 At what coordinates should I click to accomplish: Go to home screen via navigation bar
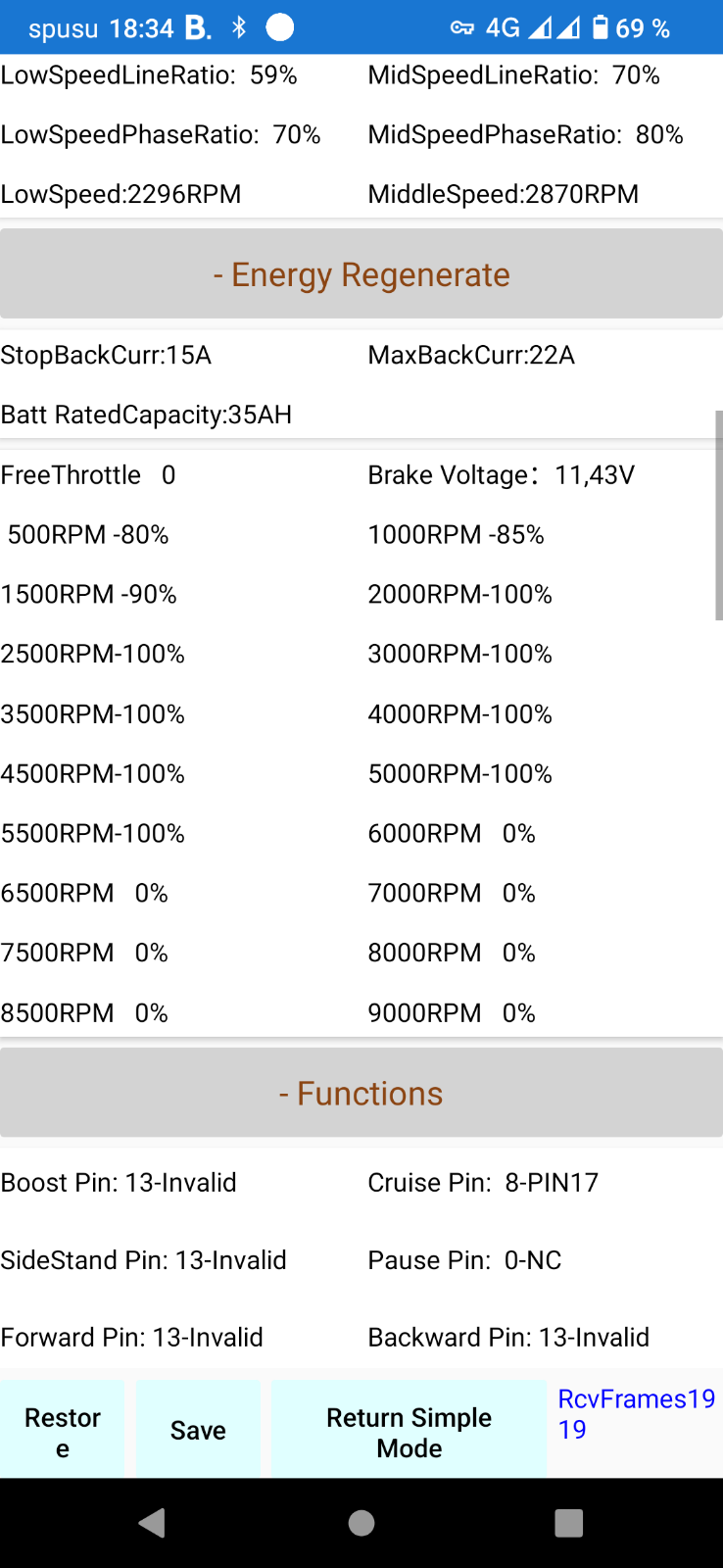(361, 1523)
